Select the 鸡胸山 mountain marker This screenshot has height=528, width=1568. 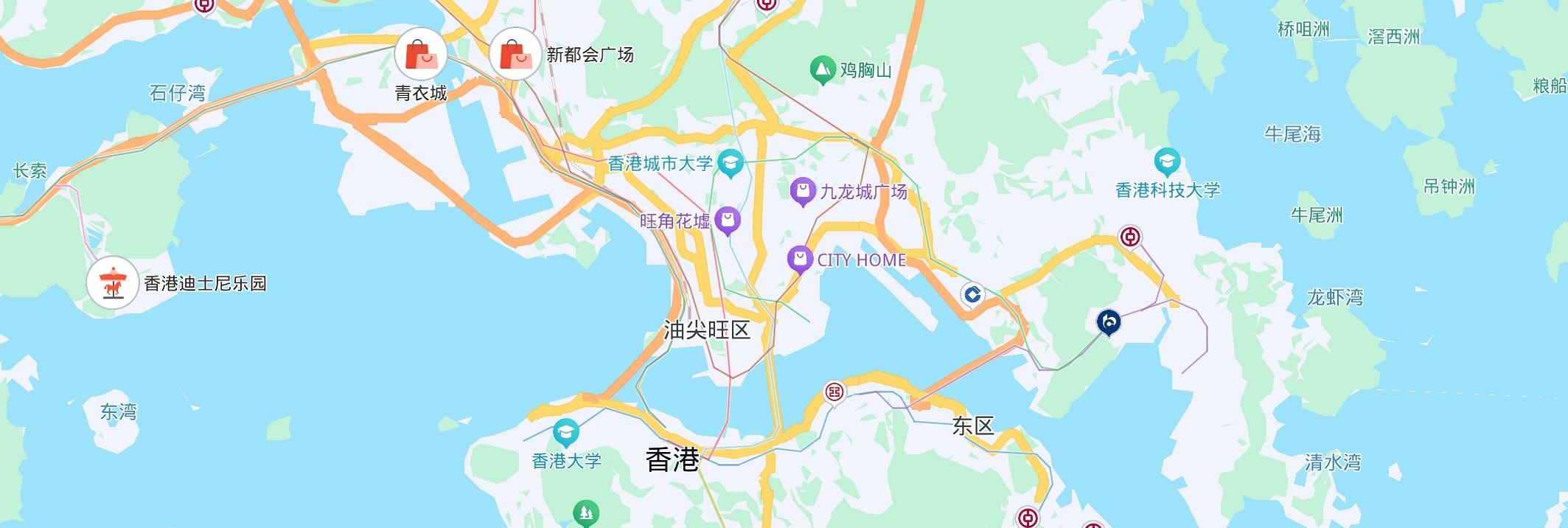pos(822,70)
